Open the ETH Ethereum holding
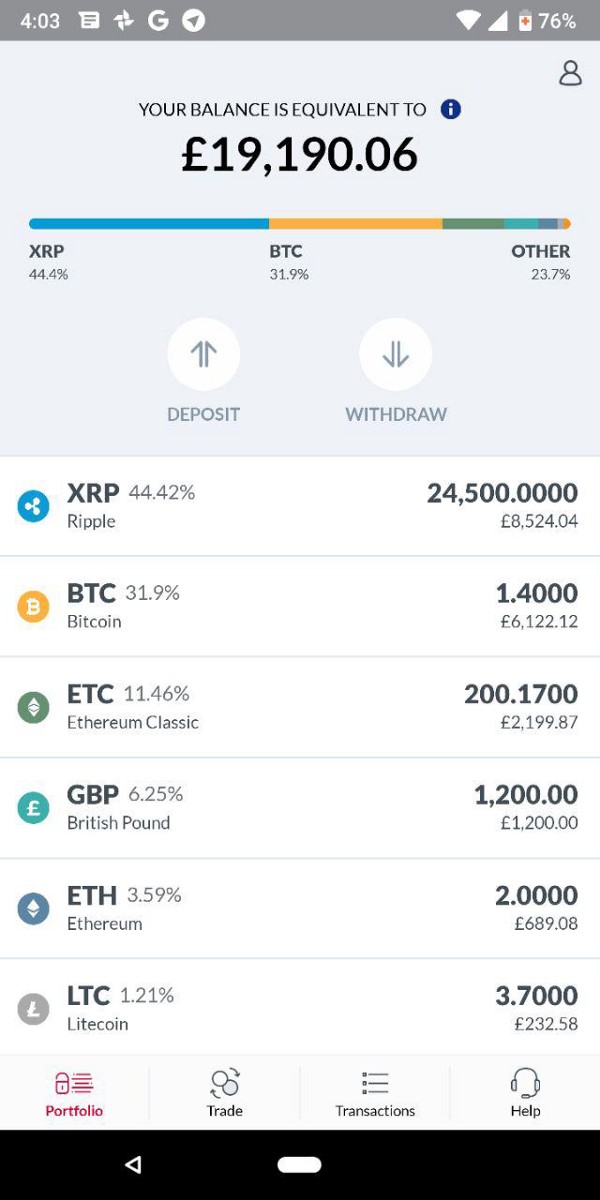This screenshot has height=1200, width=600. [x=300, y=908]
